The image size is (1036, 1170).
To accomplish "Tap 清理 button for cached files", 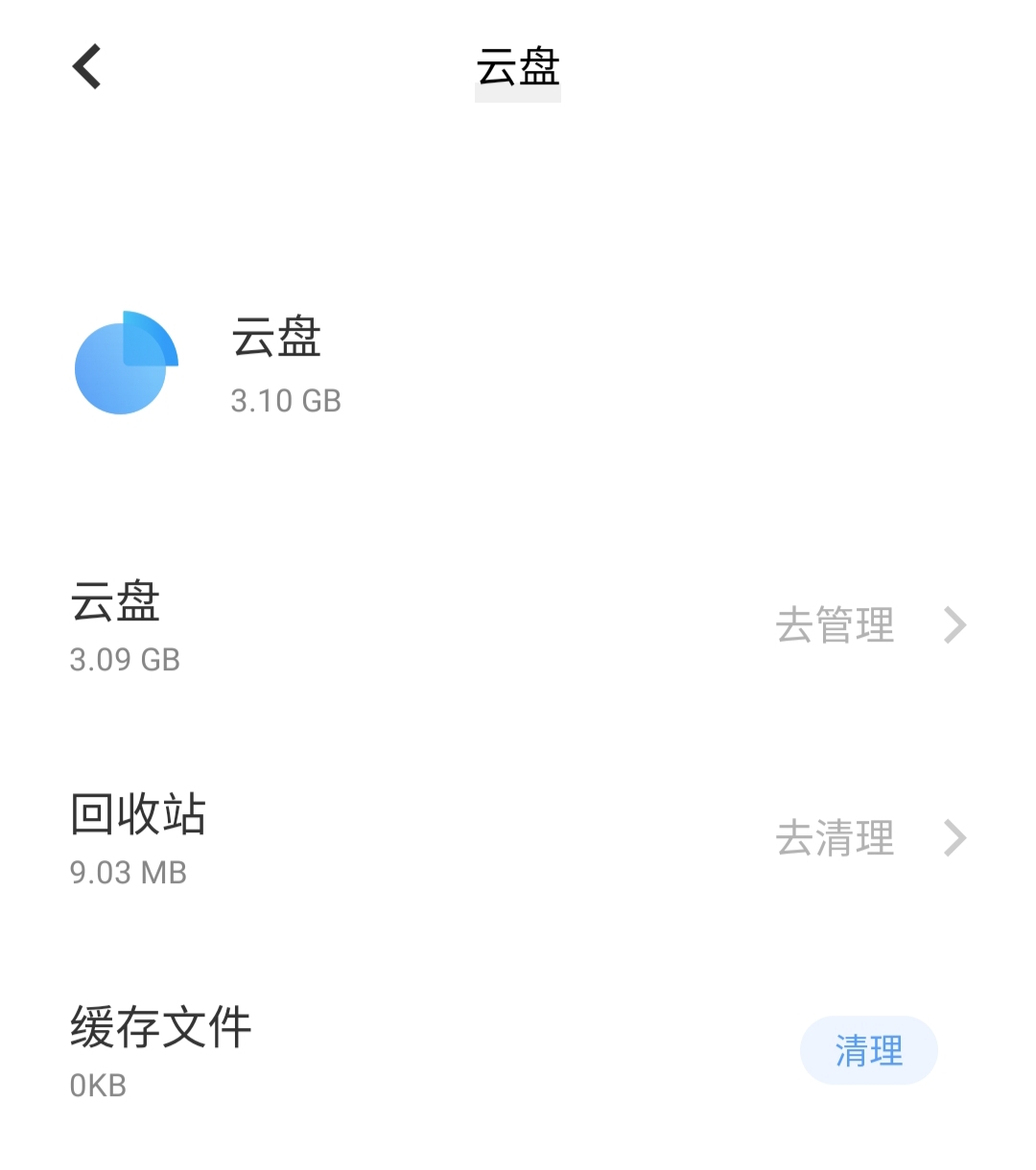I will pos(868,1051).
